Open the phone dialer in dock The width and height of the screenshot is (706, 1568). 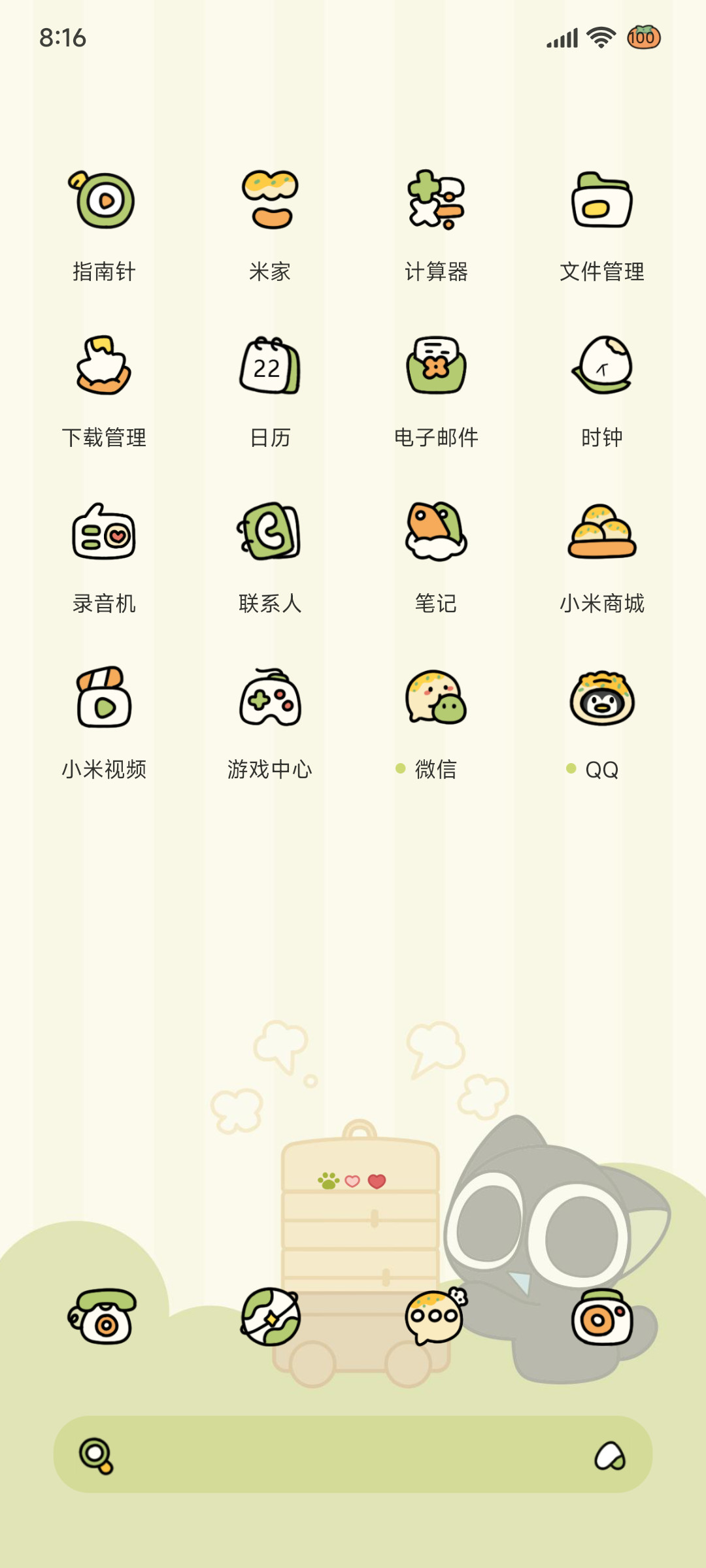103,1316
